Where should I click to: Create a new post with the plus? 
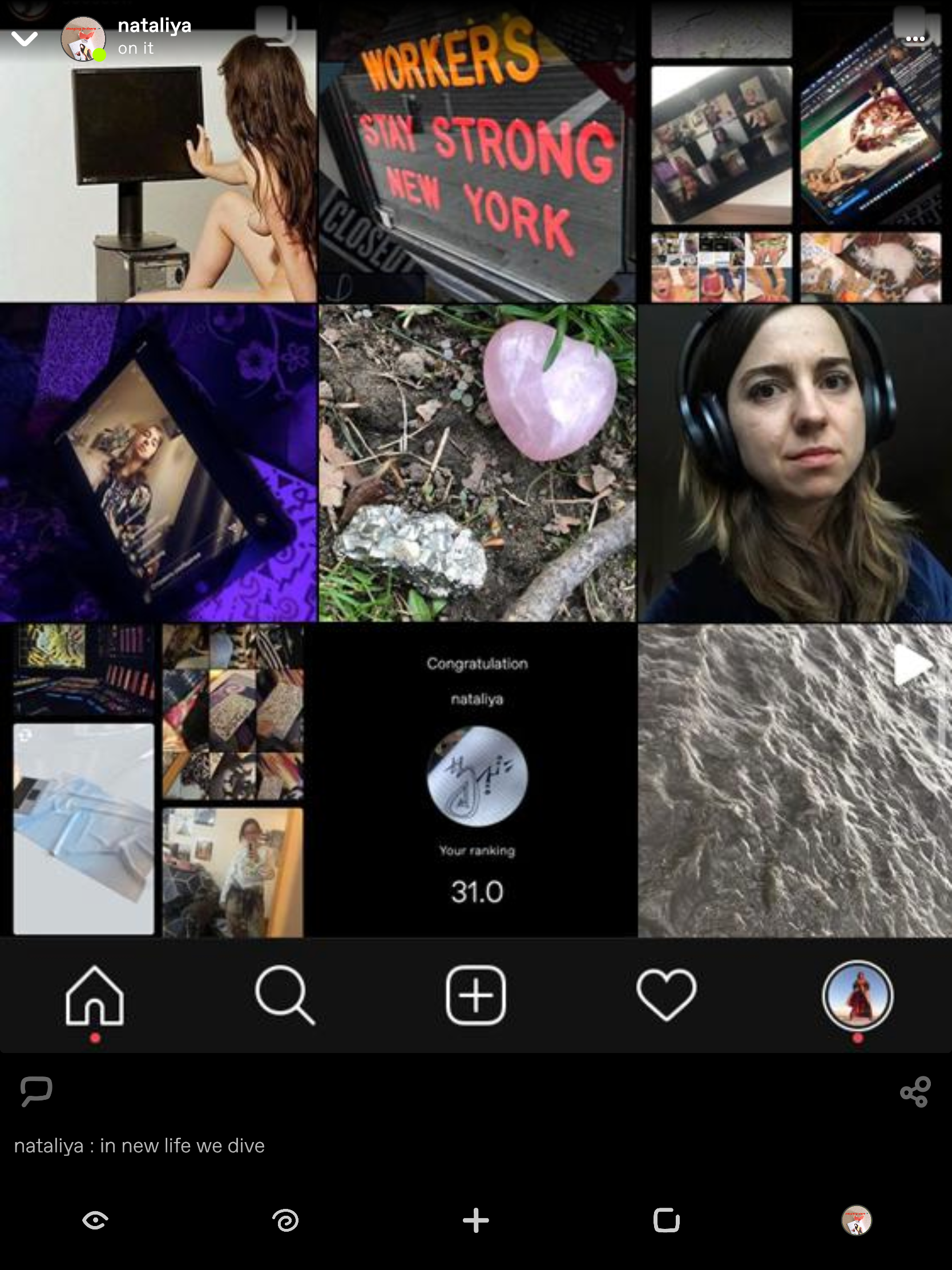click(475, 1220)
